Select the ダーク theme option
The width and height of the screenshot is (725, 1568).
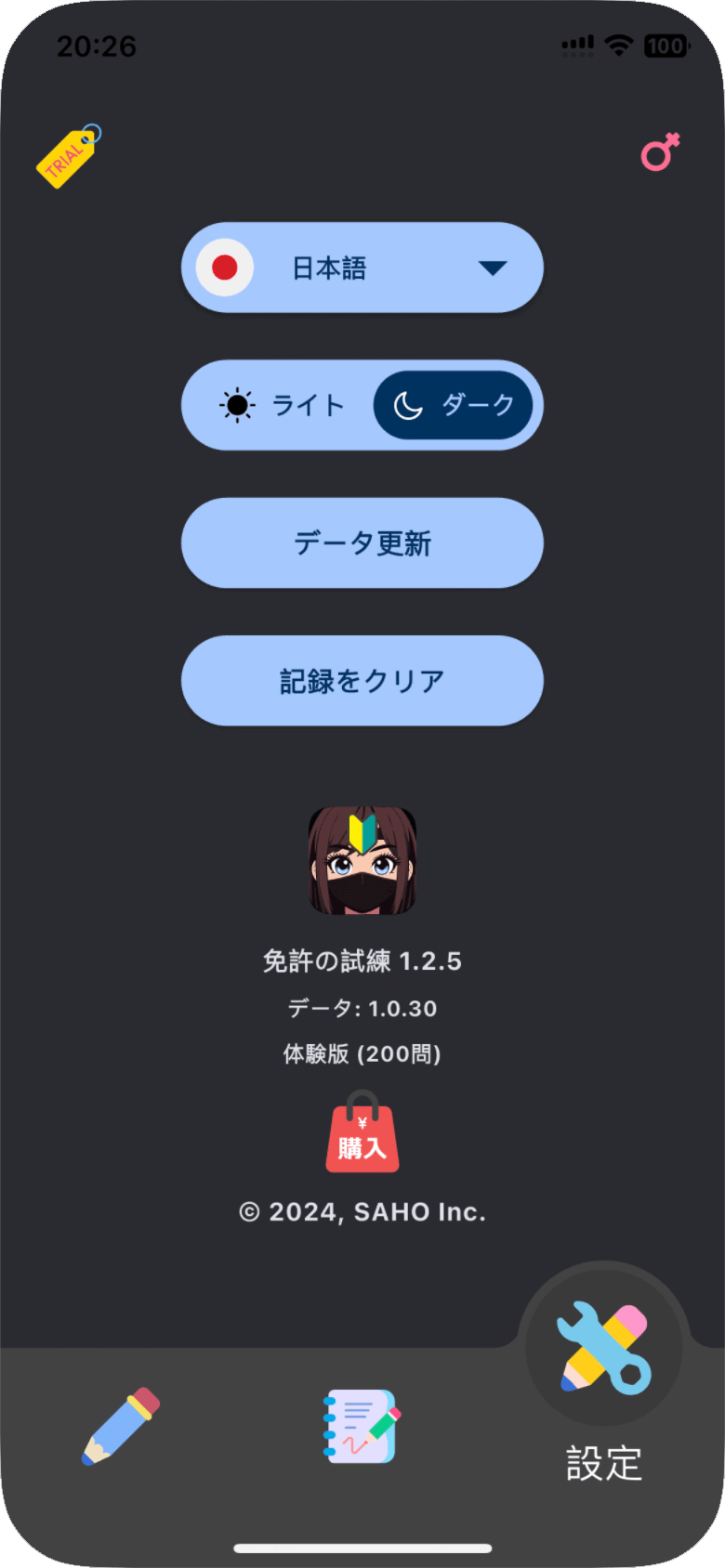[x=454, y=405]
